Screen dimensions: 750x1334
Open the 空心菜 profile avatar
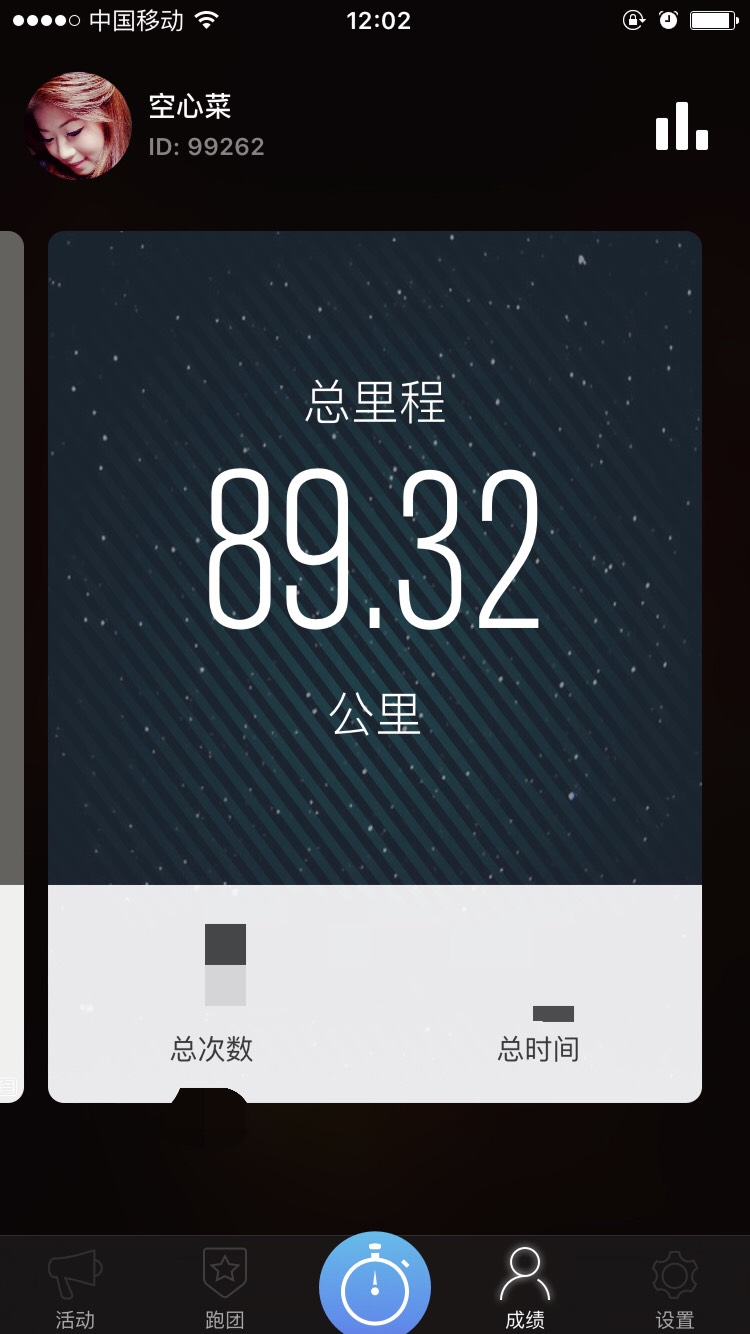tap(78, 126)
